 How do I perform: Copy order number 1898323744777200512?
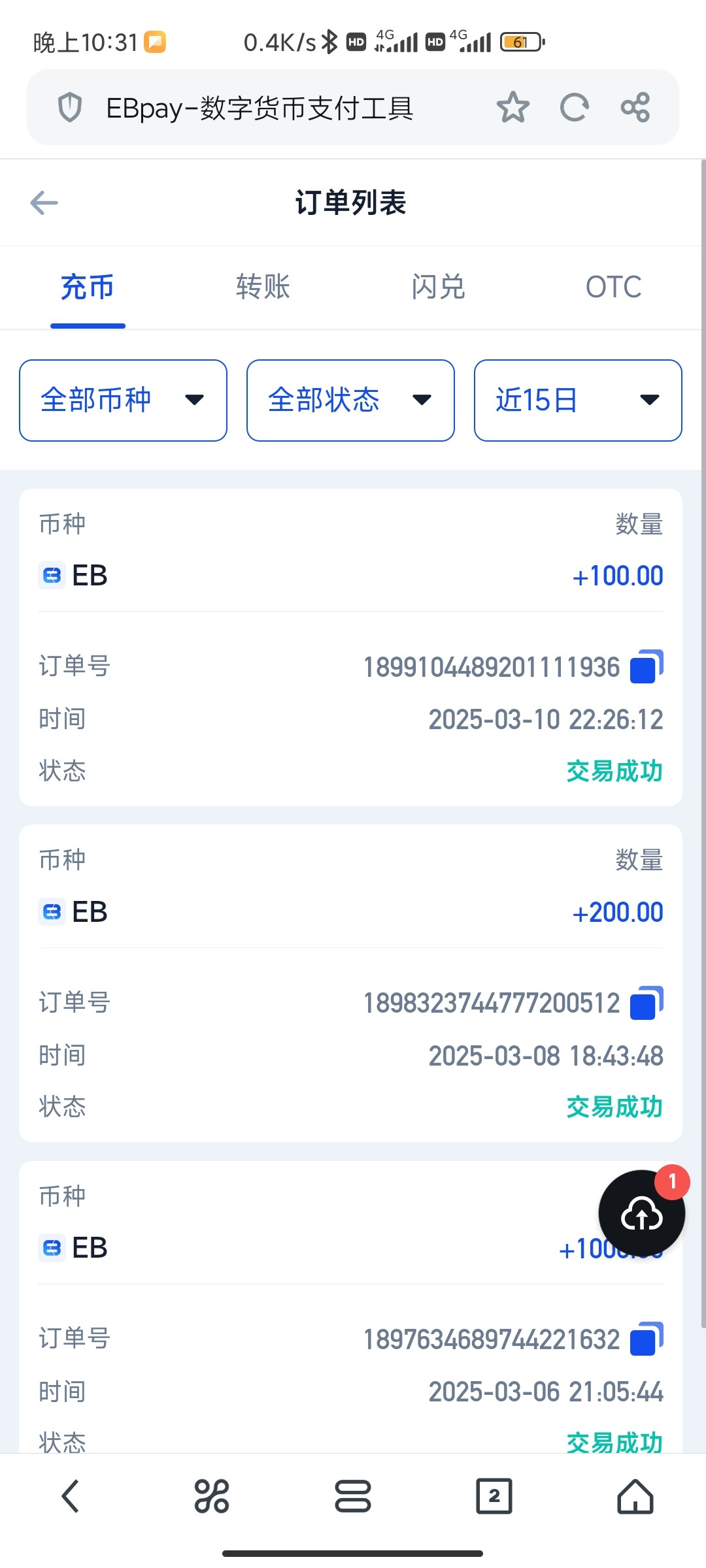point(647,1003)
